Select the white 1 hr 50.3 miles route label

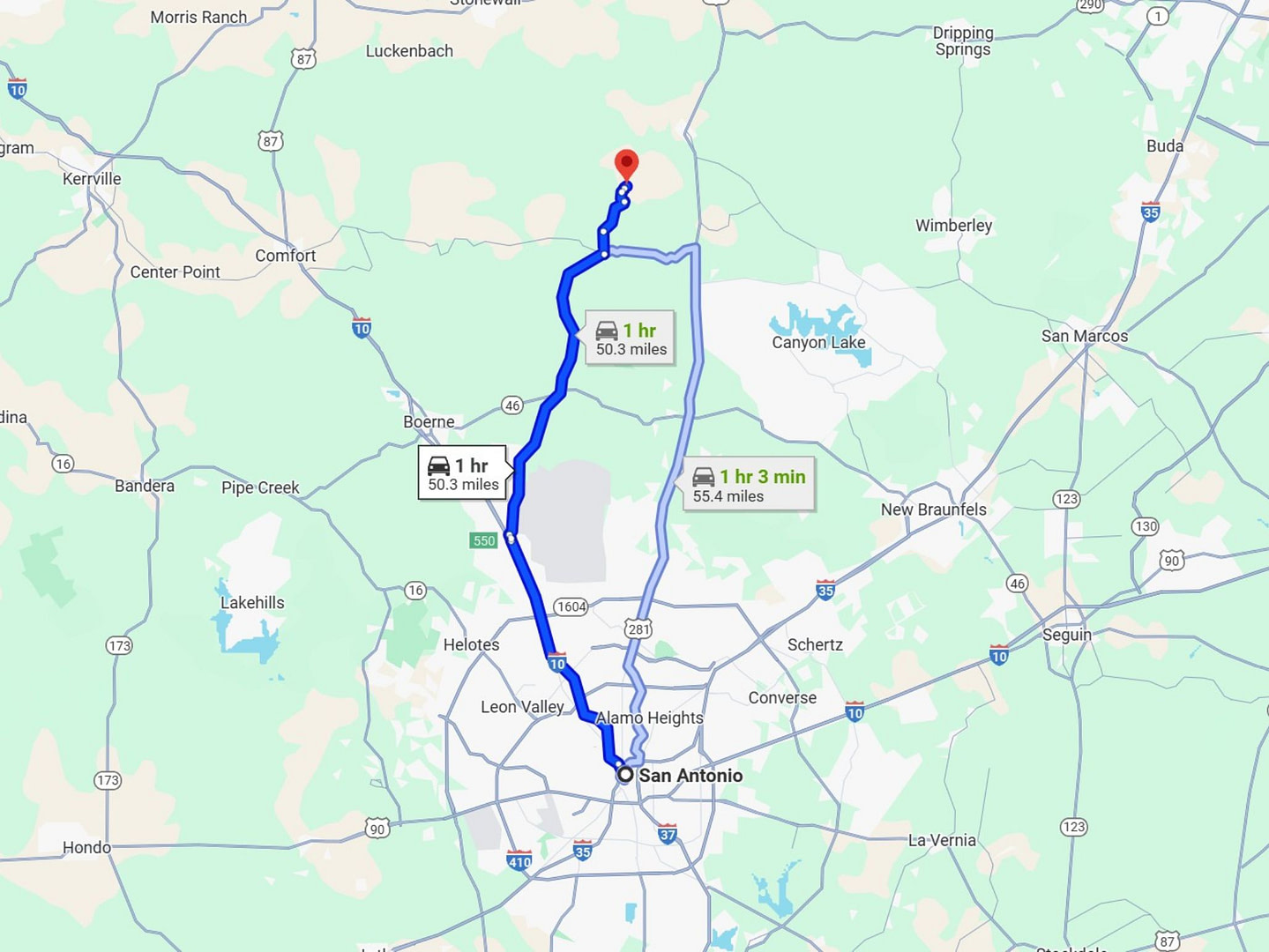coord(463,474)
